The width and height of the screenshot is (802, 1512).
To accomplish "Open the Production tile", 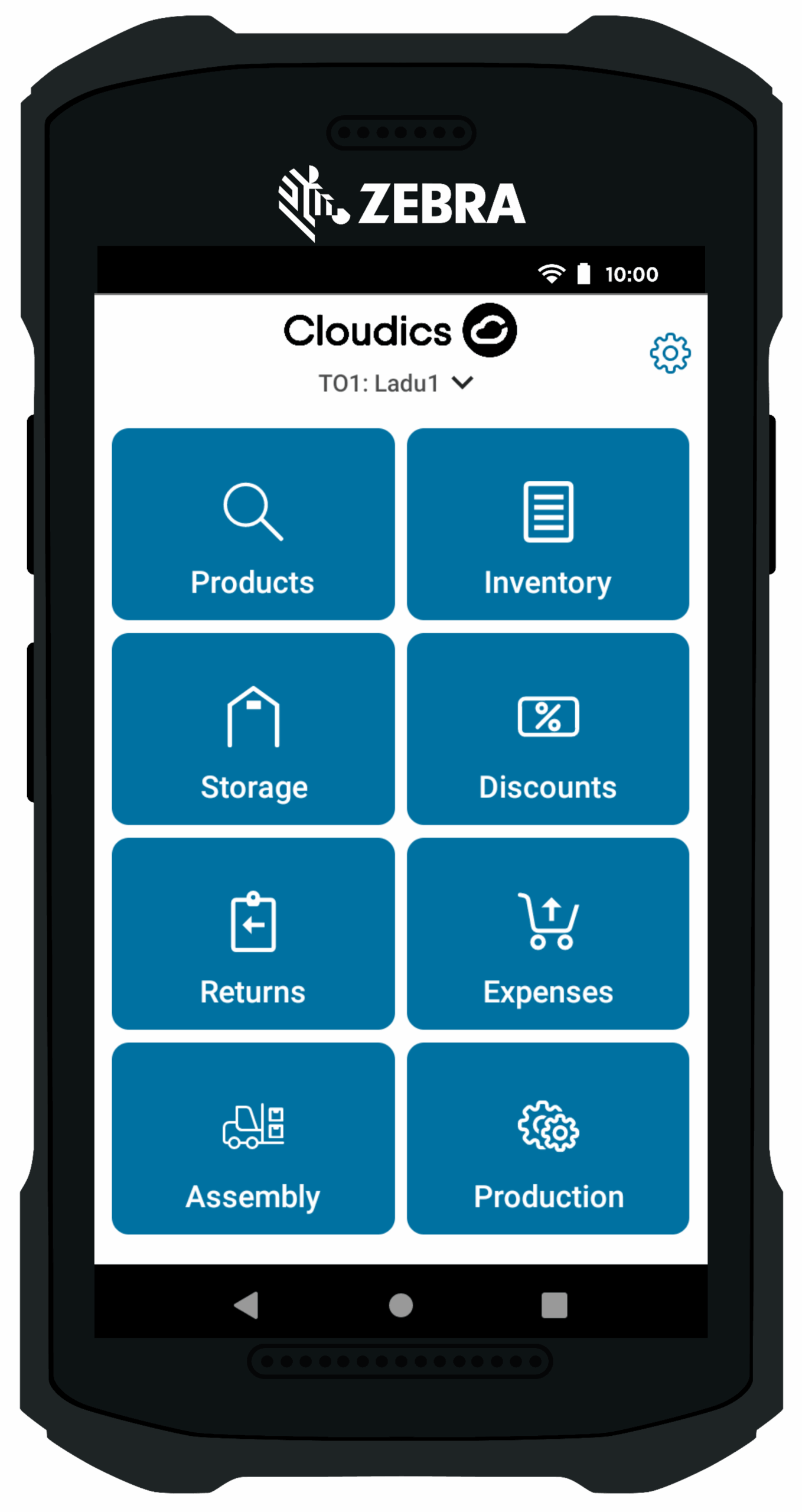I will point(547,1138).
